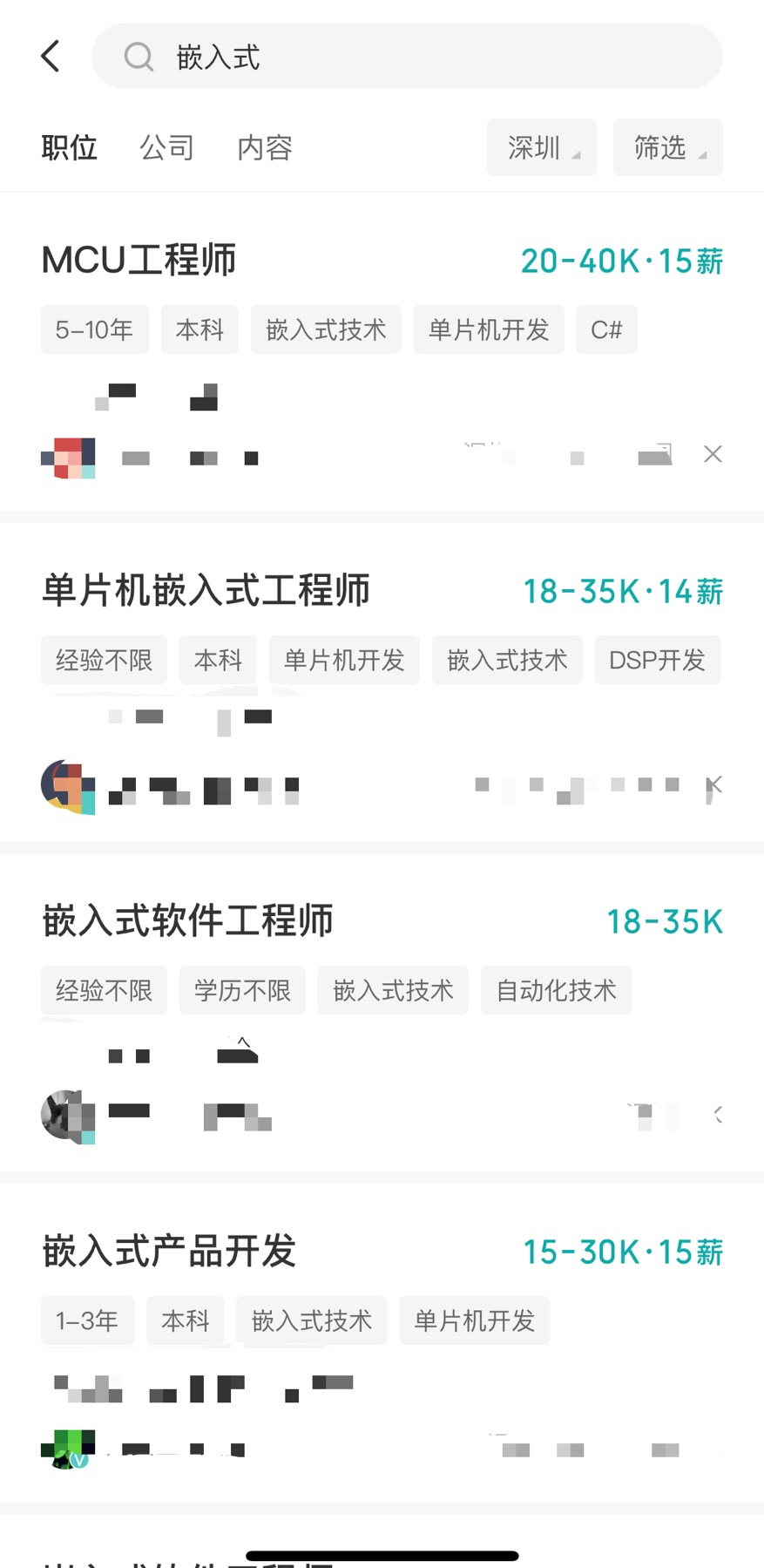Click the magnifier icon in search bar
The width and height of the screenshot is (764, 1568).
(138, 57)
